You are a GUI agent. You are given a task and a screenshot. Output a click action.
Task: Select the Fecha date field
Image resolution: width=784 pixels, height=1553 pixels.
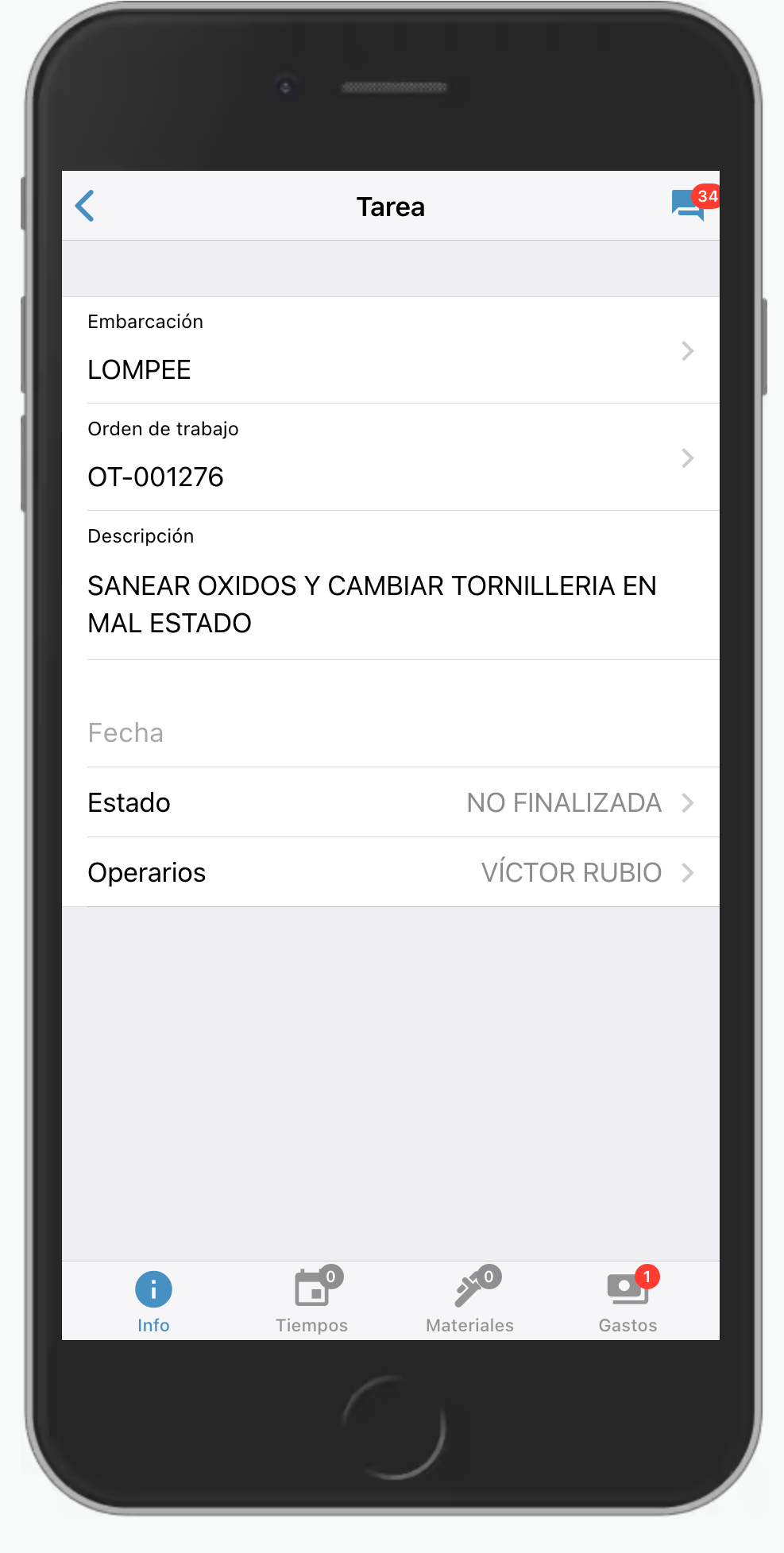pyautogui.click(x=390, y=732)
